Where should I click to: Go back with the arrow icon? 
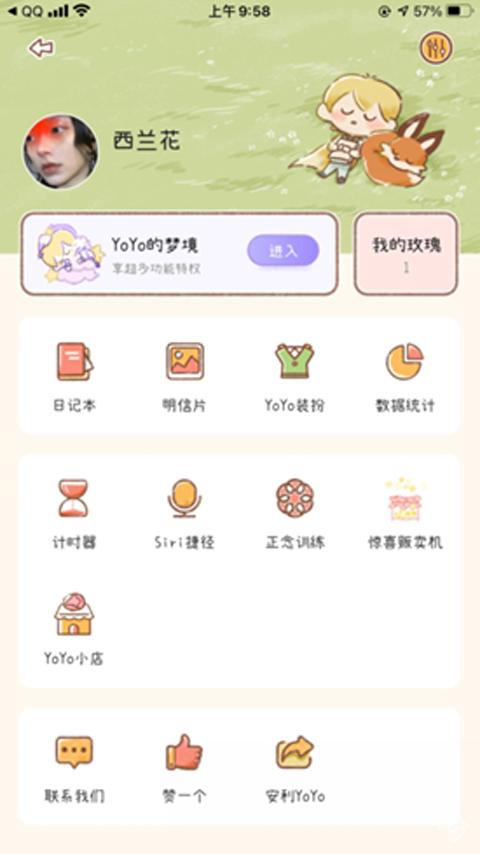click(x=41, y=48)
